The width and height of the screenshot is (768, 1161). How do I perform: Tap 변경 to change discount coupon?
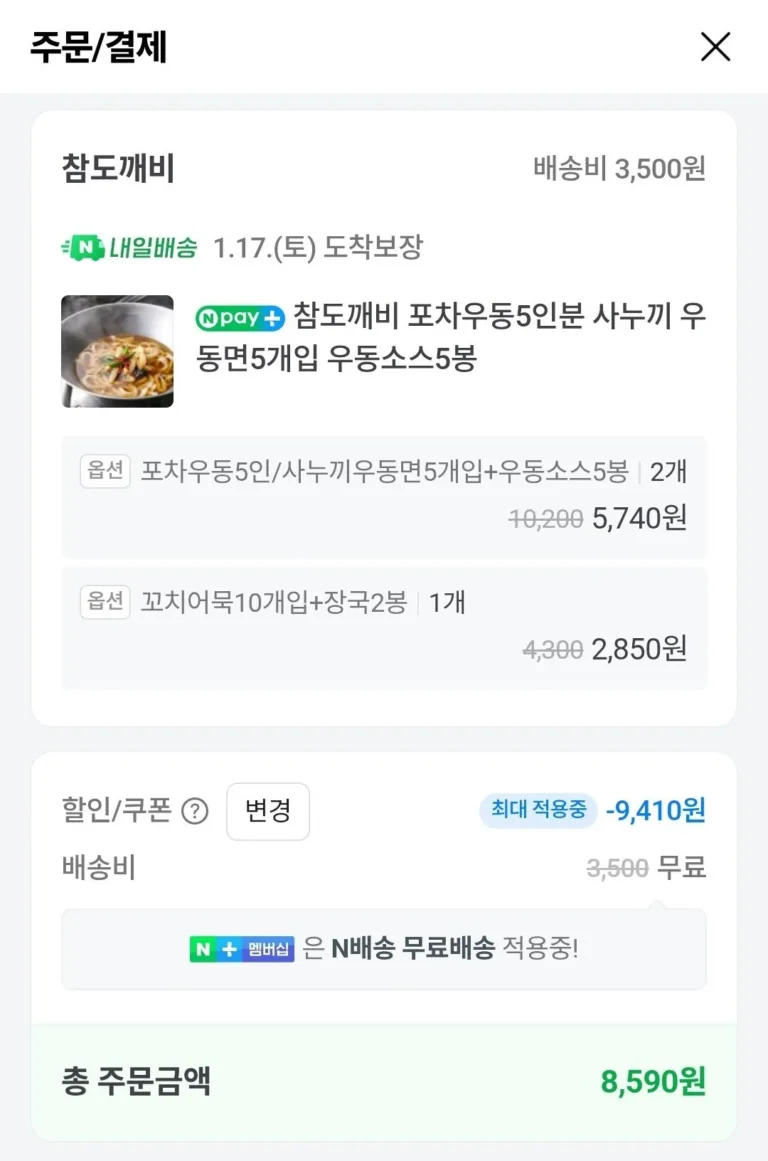click(x=268, y=811)
